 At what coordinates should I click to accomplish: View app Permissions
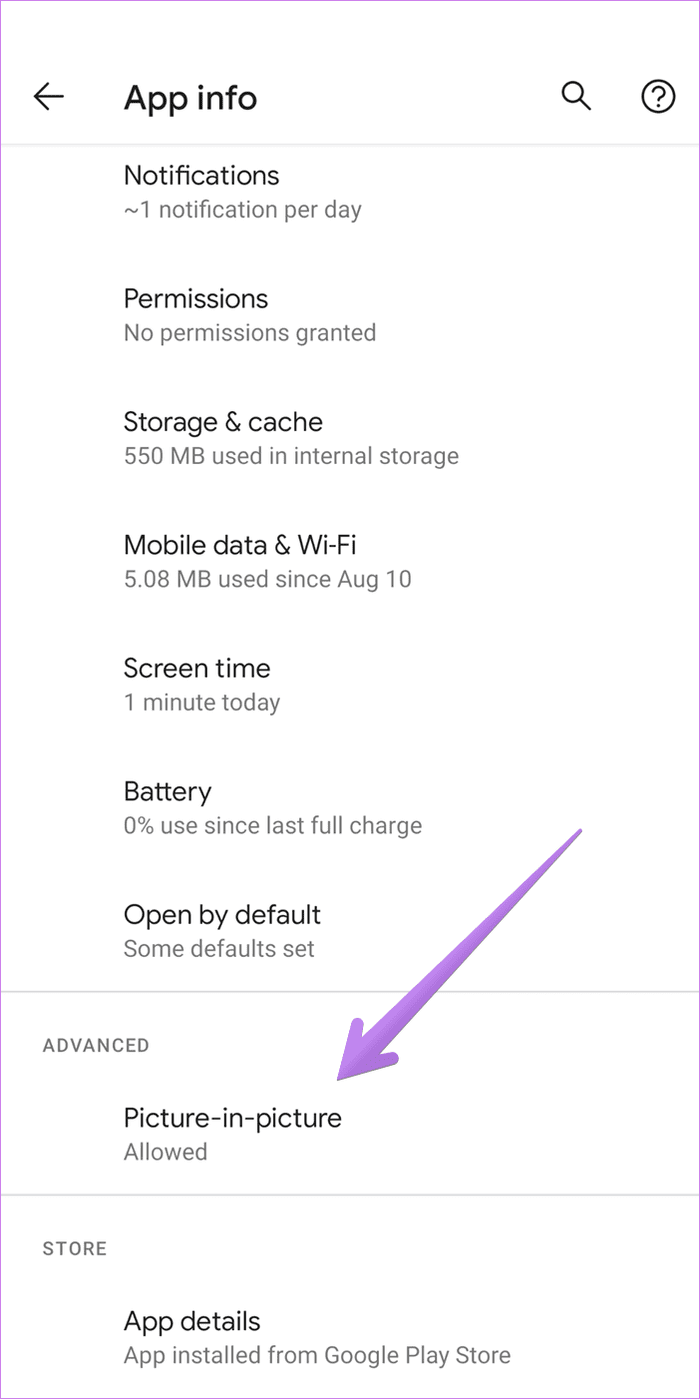[350, 315]
